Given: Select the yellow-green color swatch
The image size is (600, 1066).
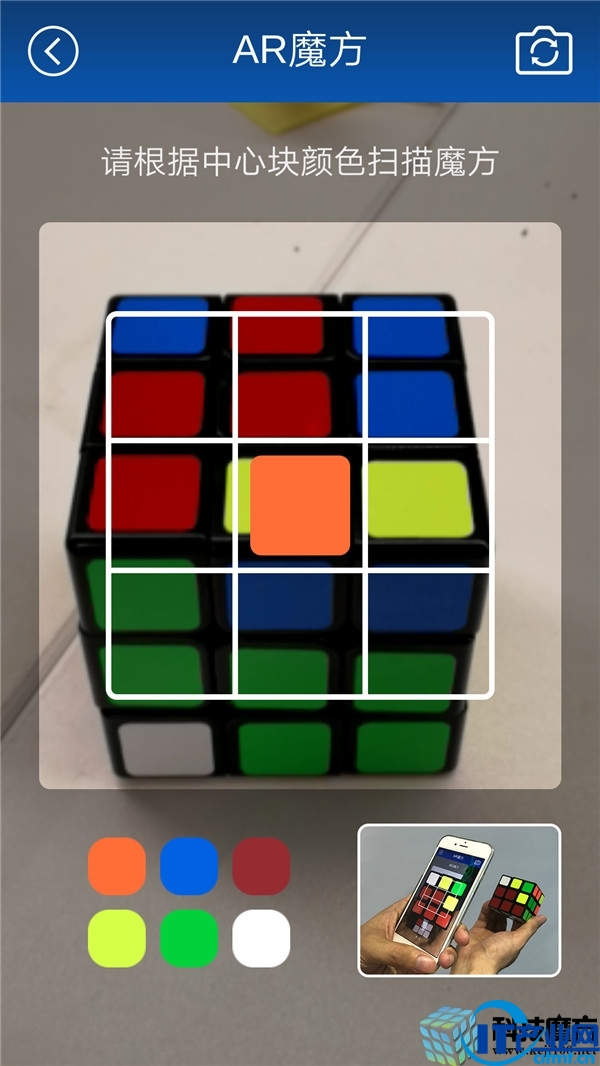Looking at the screenshot, I should [117, 938].
